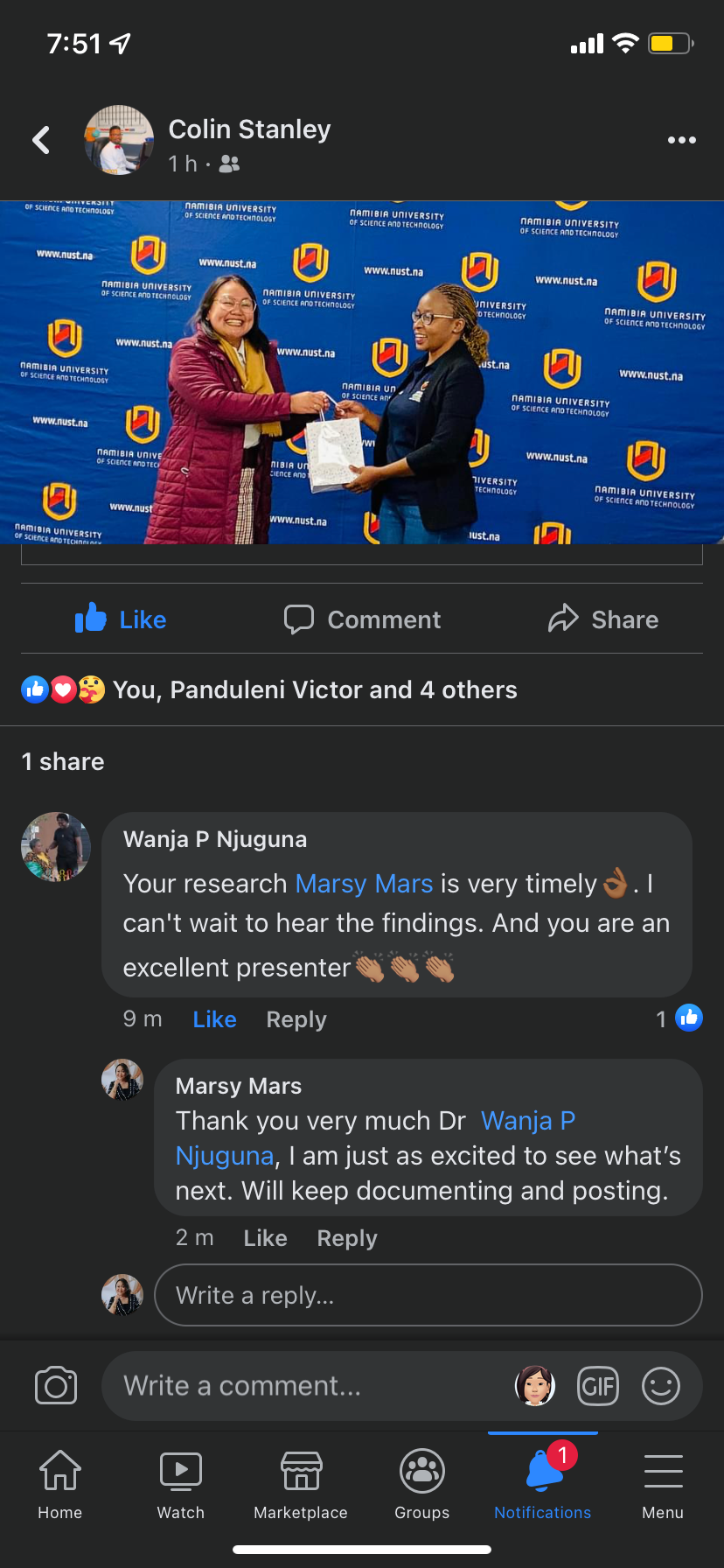Like Marsy Mars's reply
Screen dimensions: 724x1568
[x=265, y=1238]
